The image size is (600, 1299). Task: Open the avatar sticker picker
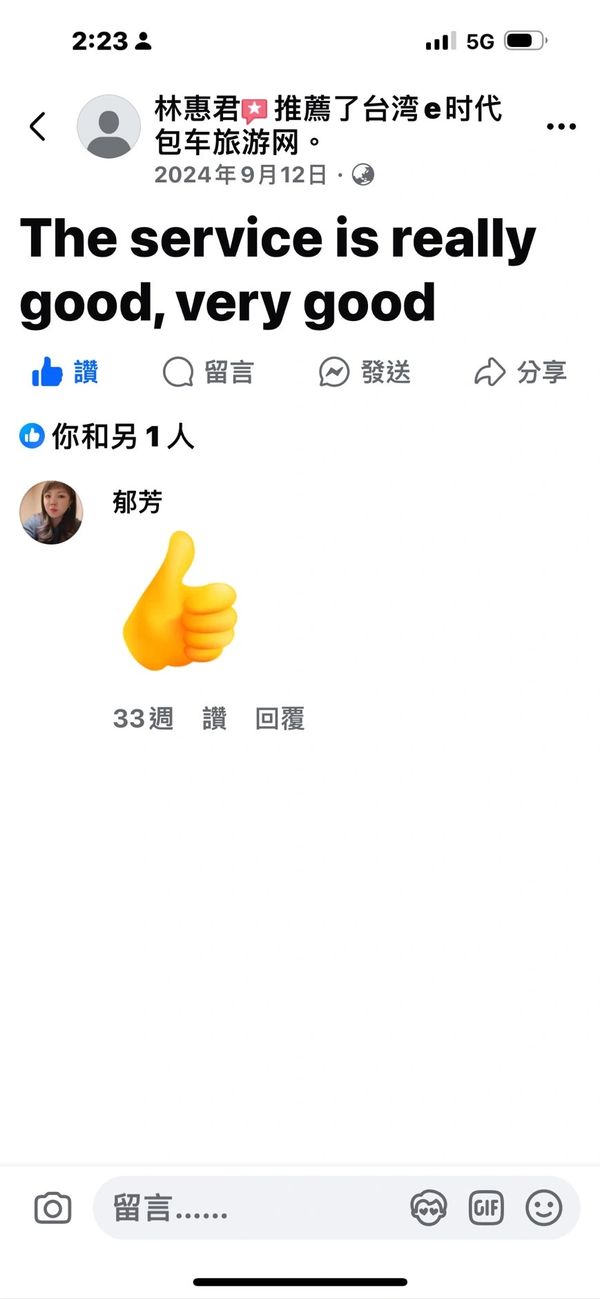click(429, 1209)
